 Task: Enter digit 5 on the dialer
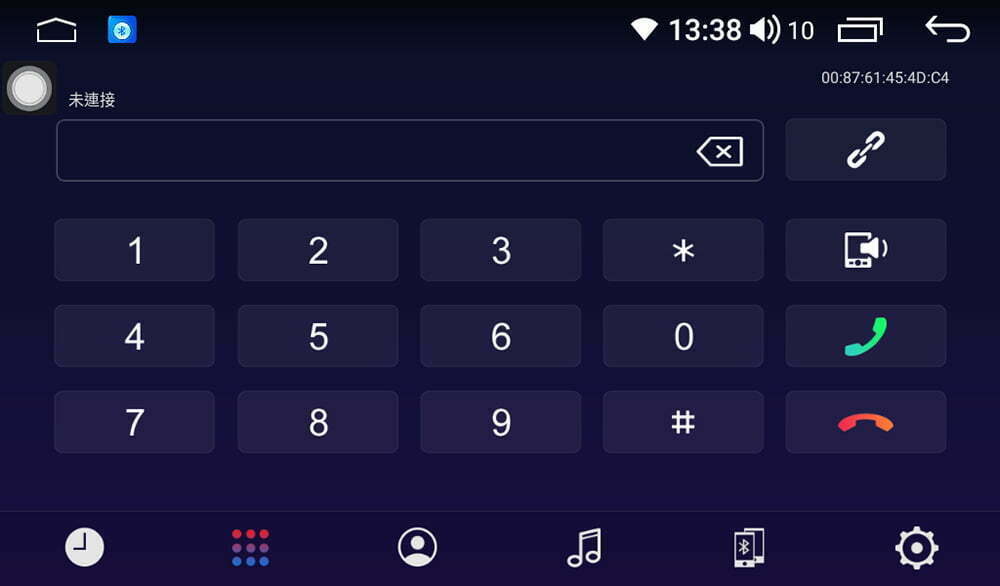pos(318,336)
